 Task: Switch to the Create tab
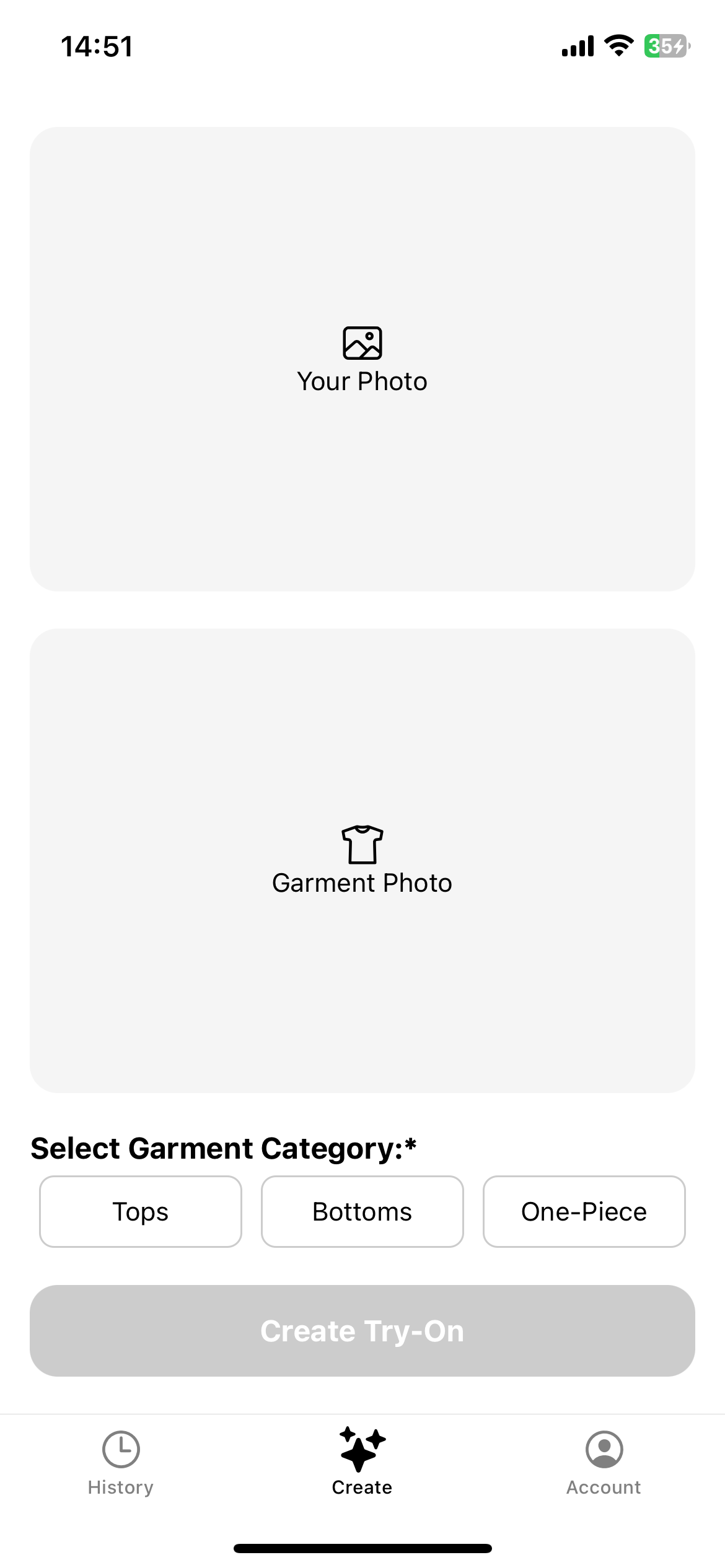[x=362, y=1461]
